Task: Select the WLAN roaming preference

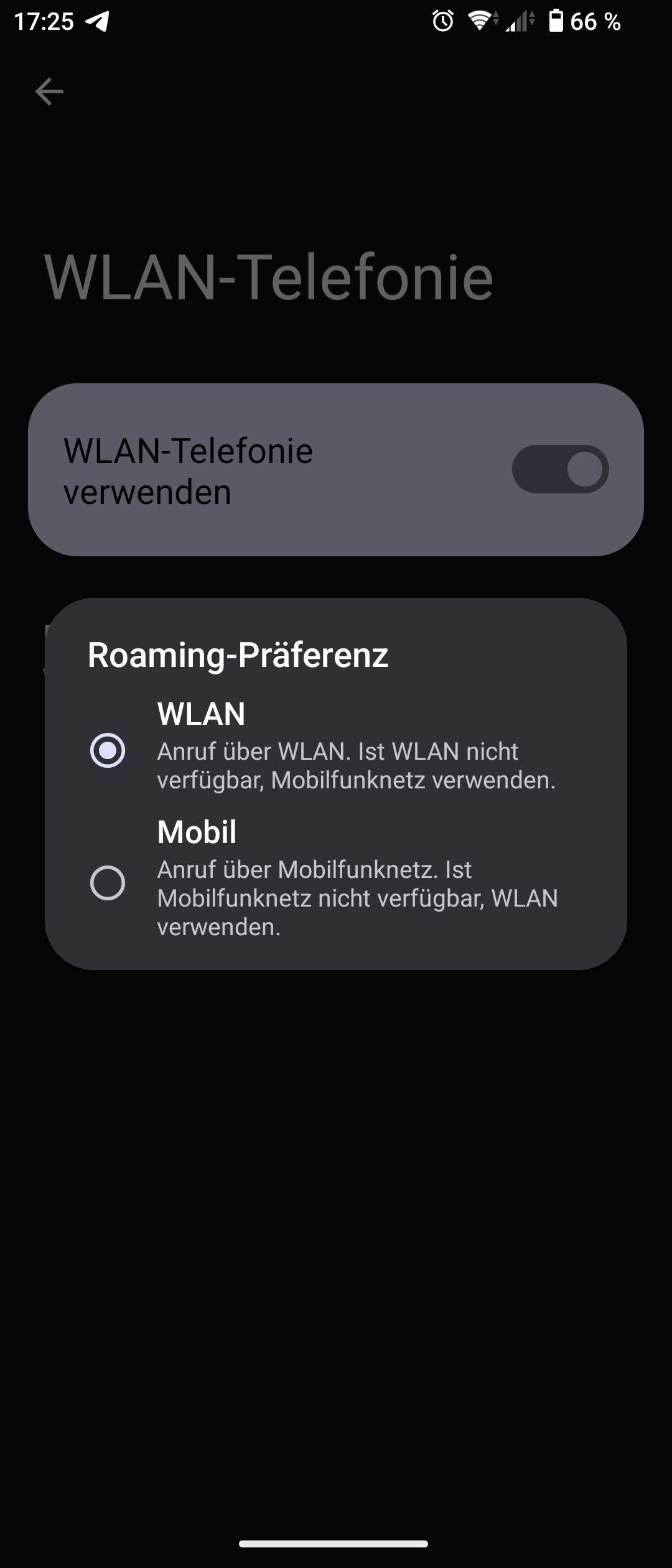Action: [x=108, y=750]
